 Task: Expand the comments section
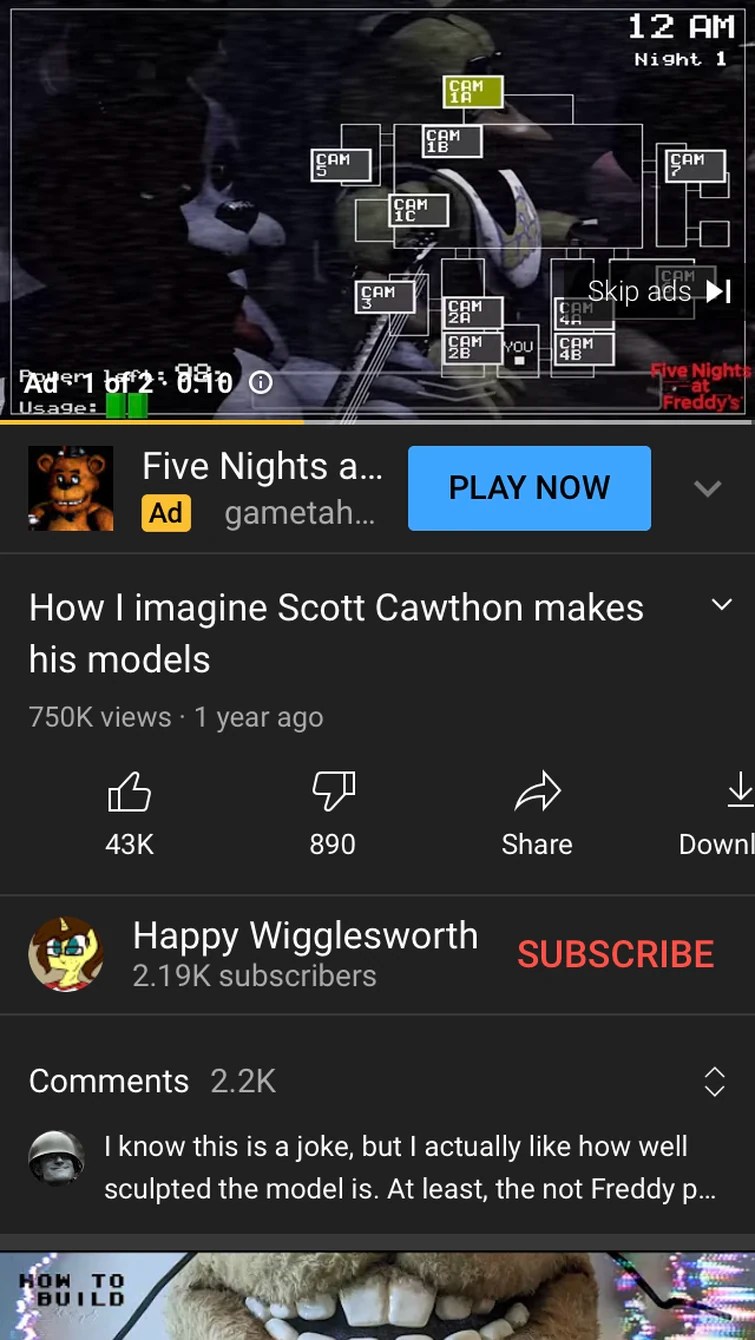[x=713, y=1081]
